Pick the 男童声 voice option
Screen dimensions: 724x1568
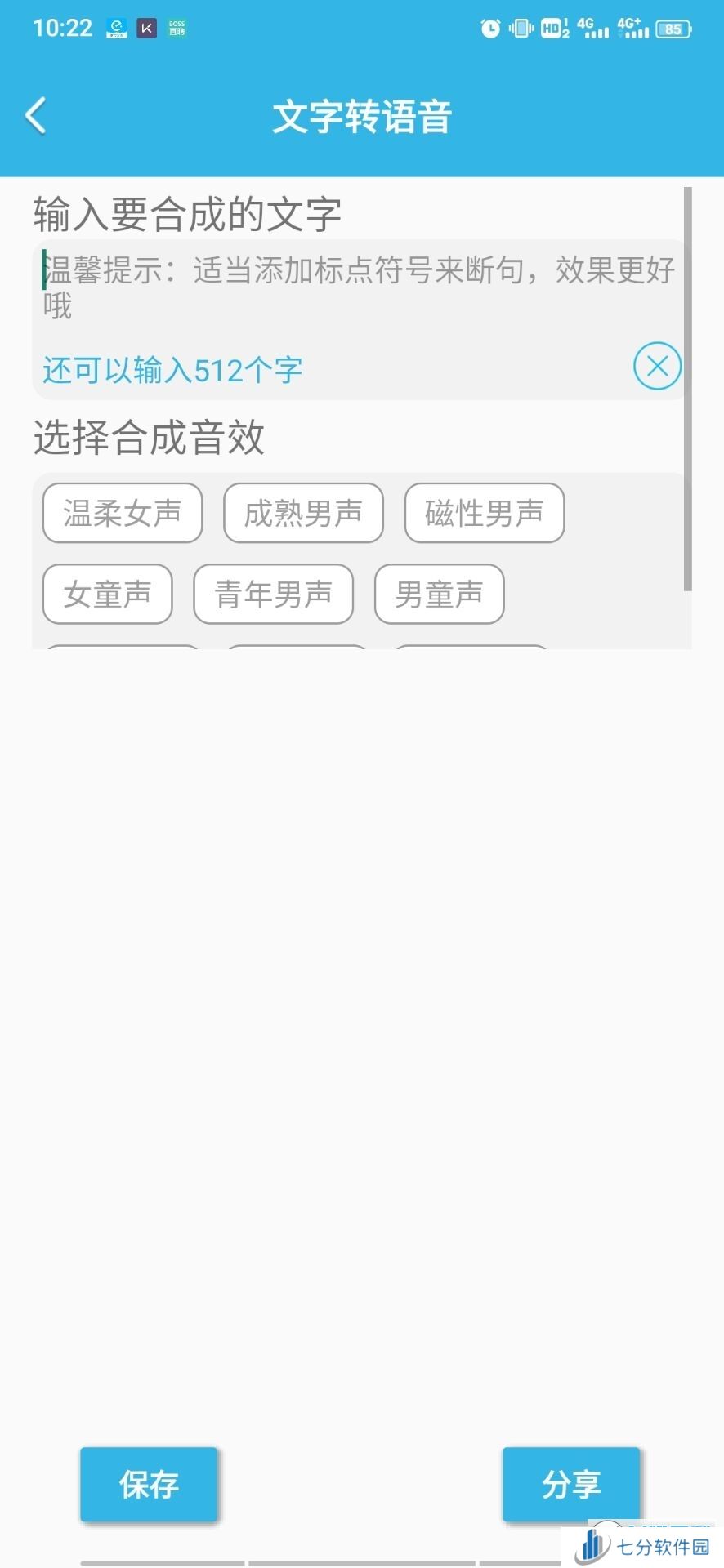pos(440,594)
